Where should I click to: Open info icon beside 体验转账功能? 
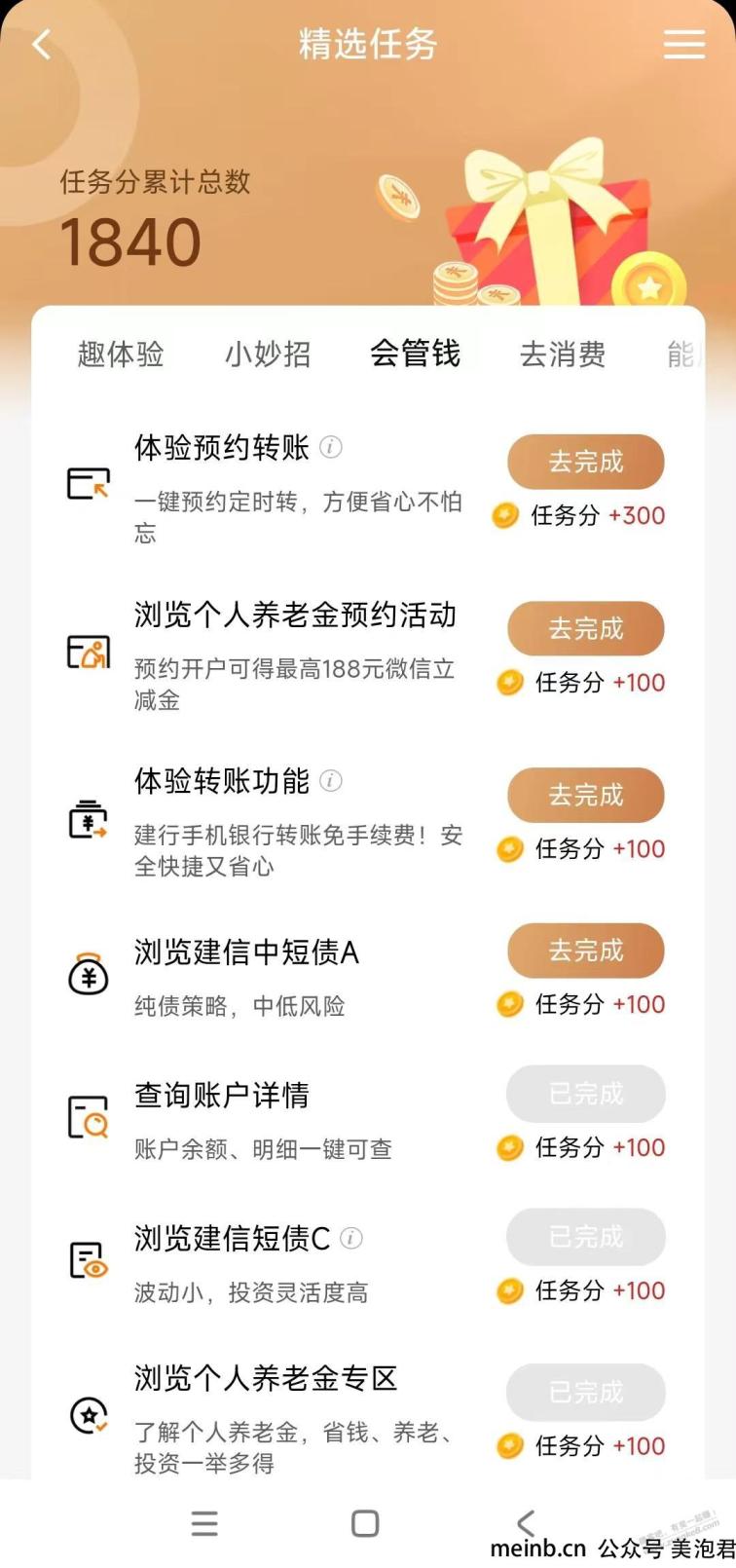click(331, 780)
